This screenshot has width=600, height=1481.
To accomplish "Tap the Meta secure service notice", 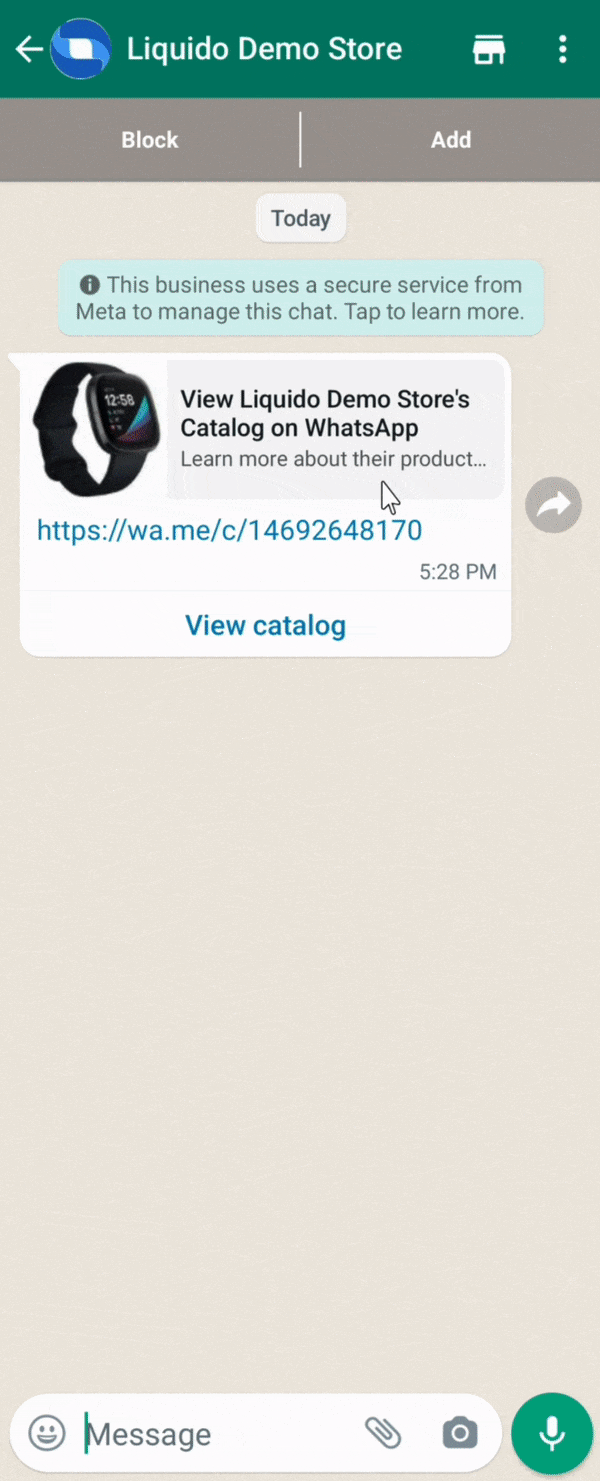I will click(300, 298).
